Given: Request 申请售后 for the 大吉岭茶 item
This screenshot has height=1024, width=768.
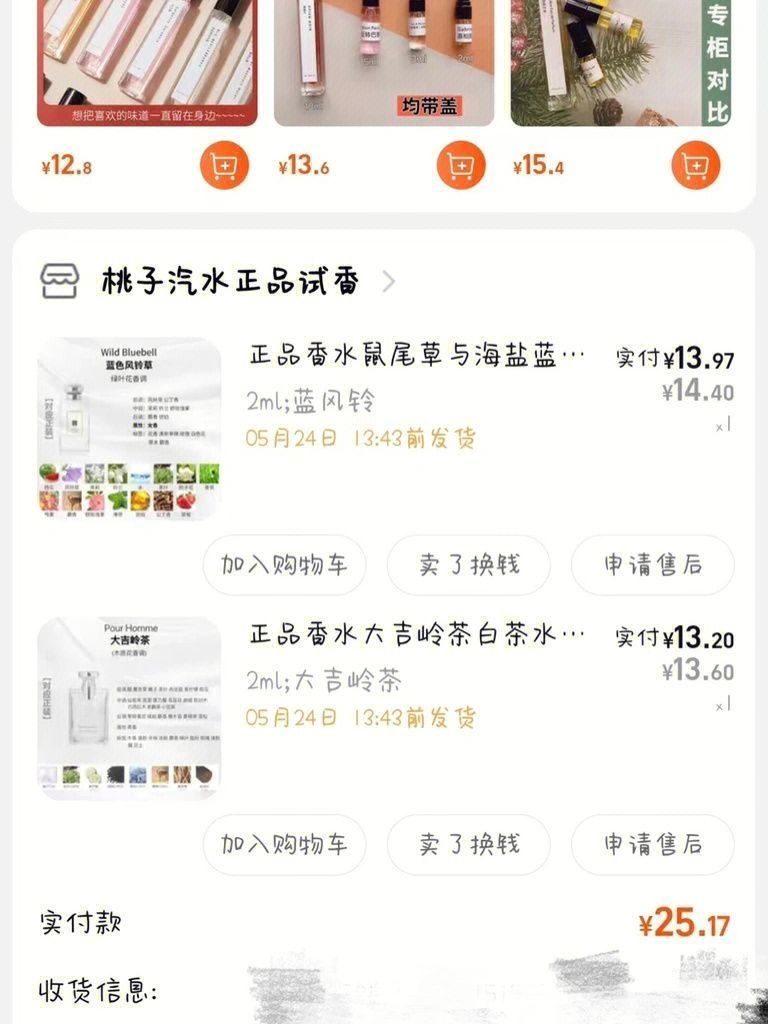Looking at the screenshot, I should tap(652, 844).
